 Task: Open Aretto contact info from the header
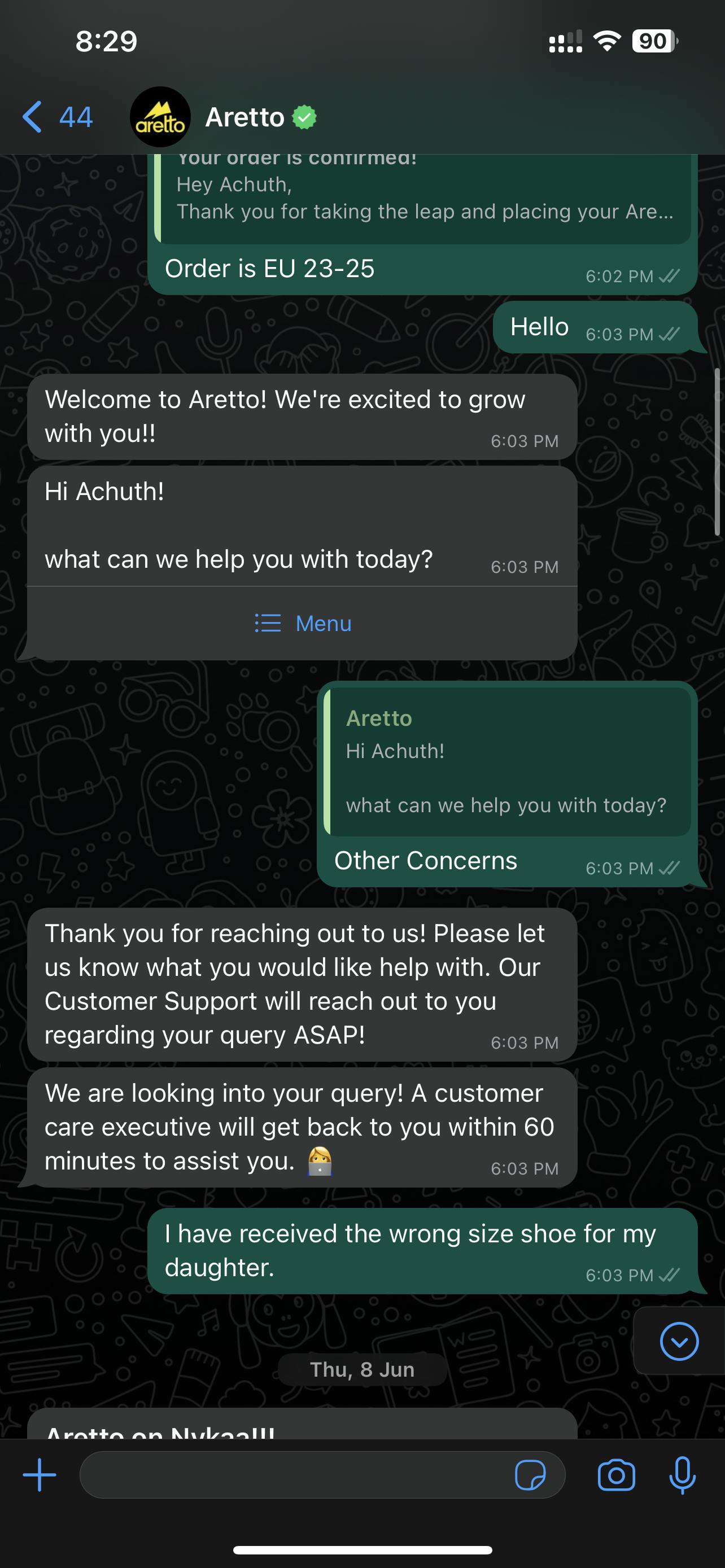[244, 117]
